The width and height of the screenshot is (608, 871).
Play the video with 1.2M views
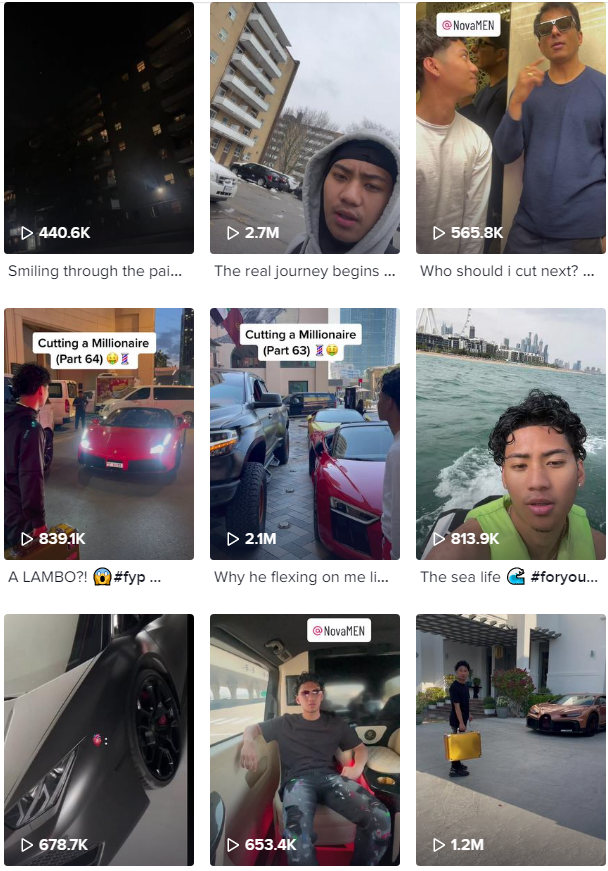(510, 739)
